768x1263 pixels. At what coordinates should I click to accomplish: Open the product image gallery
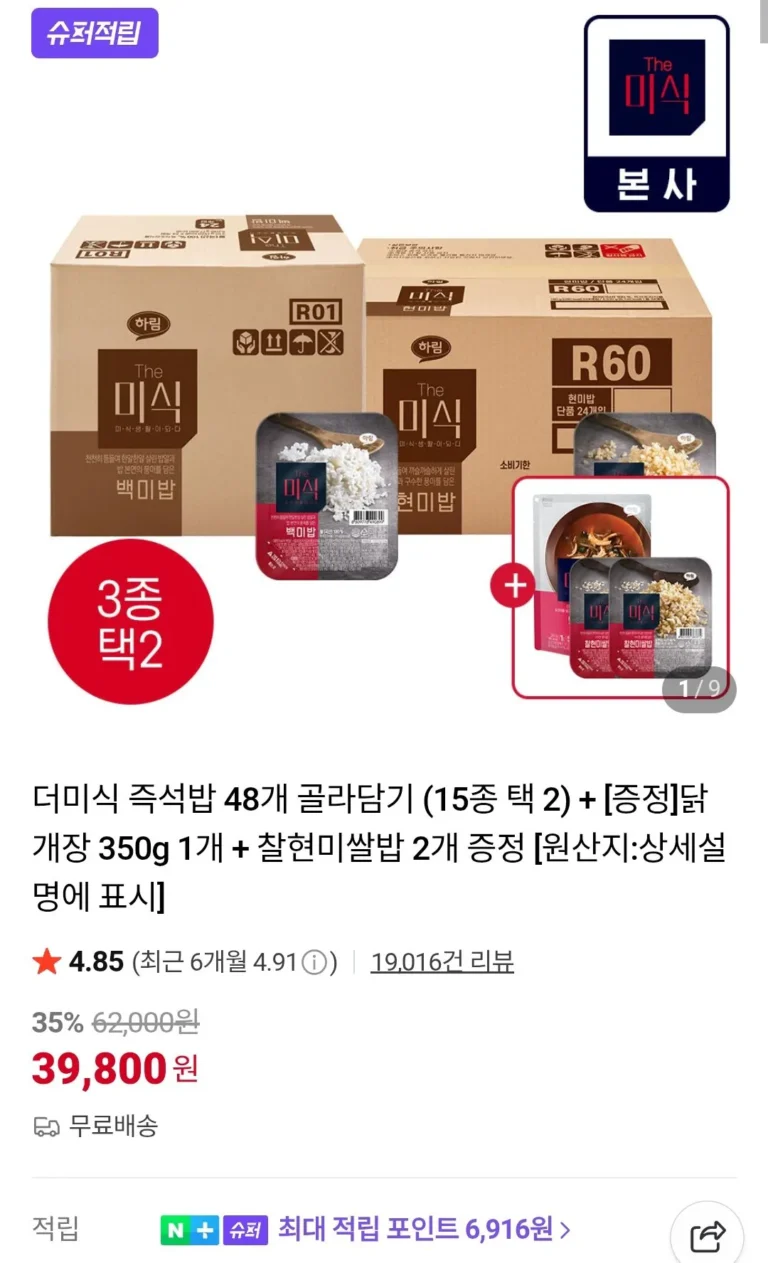[384, 400]
